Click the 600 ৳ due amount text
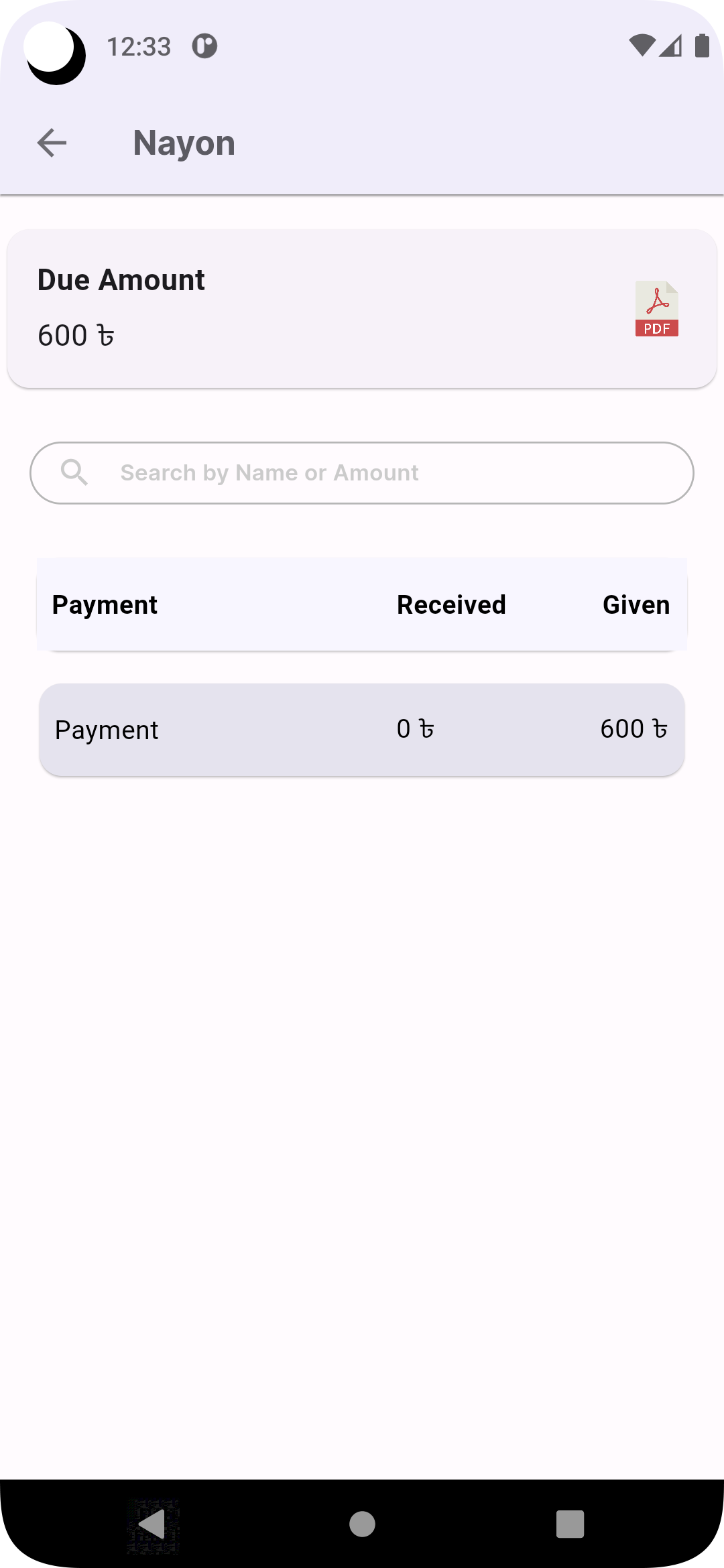 (76, 335)
